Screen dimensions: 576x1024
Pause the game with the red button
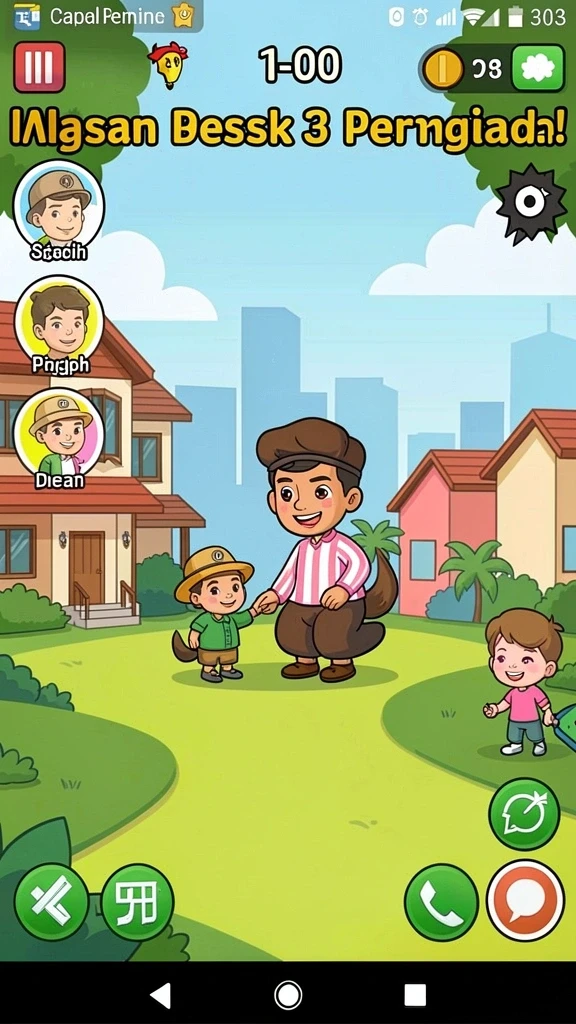click(x=39, y=67)
